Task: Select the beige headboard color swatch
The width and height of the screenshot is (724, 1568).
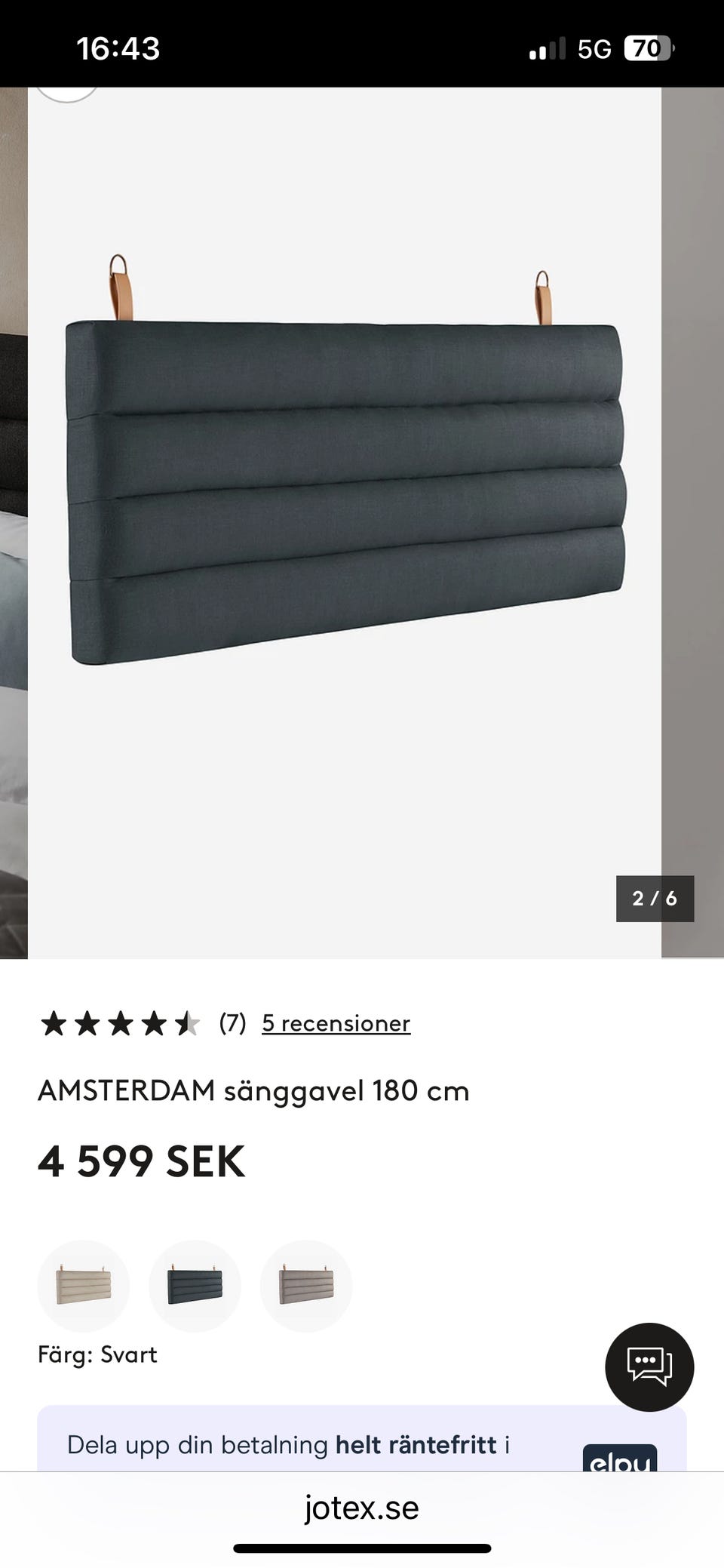Action: 84,1286
